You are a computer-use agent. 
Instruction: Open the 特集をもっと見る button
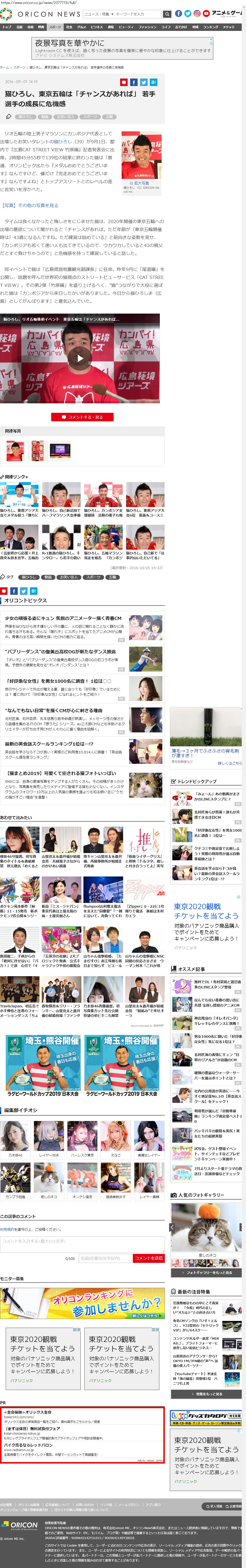point(208,1394)
